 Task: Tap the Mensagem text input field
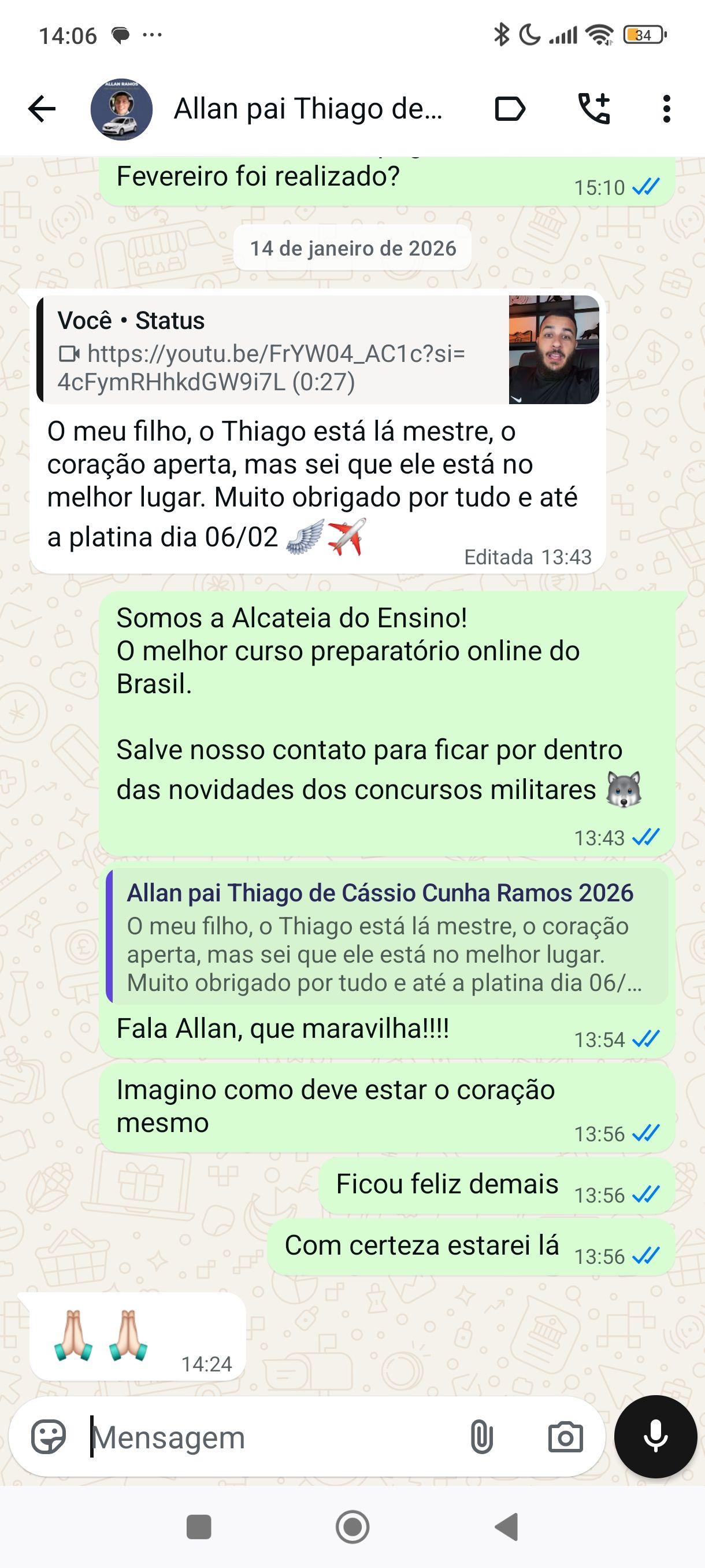pyautogui.click(x=243, y=1437)
